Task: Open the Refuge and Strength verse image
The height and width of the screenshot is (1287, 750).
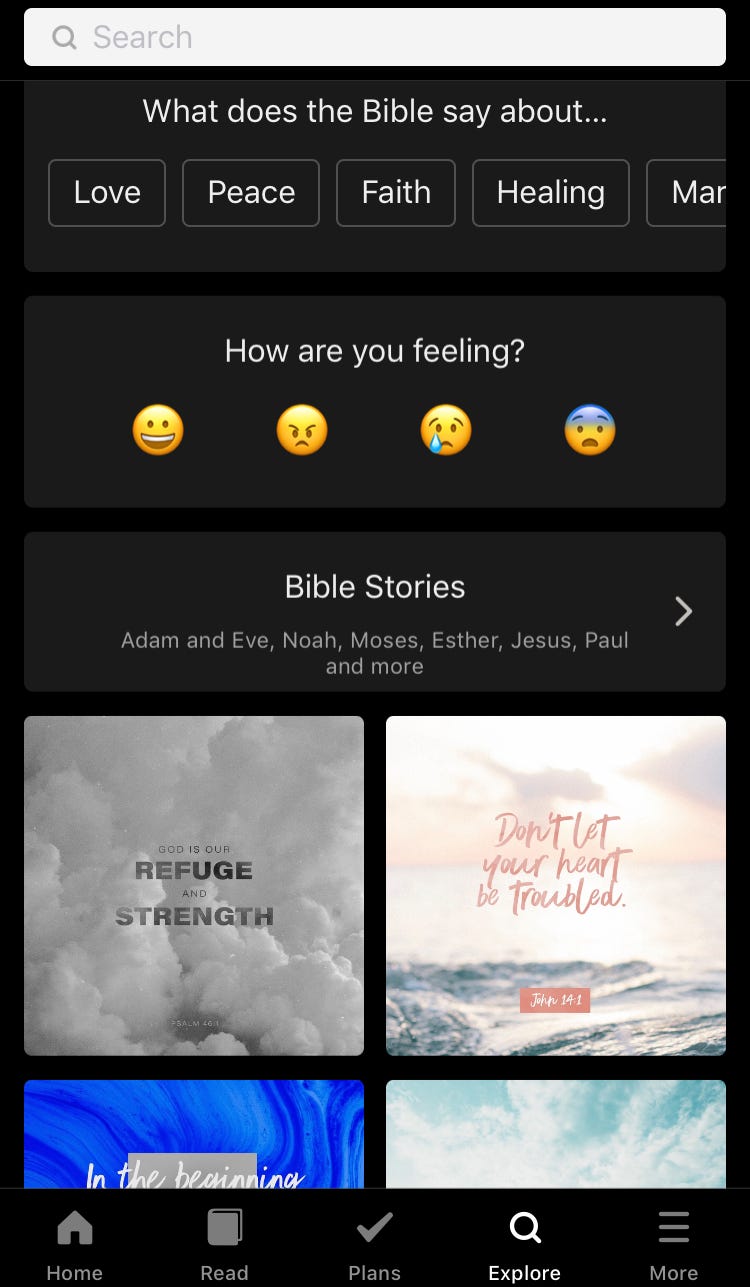Action: (194, 885)
